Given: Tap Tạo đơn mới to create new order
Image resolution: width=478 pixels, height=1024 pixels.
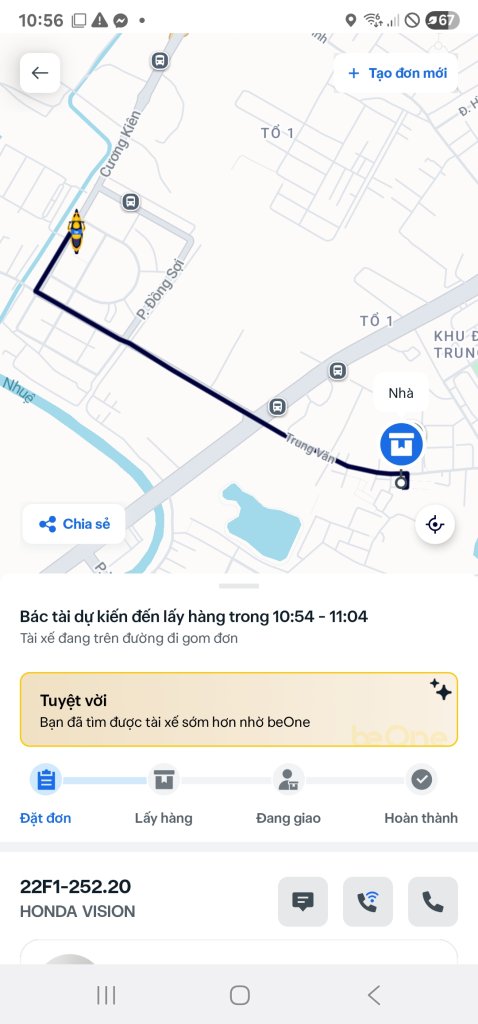Looking at the screenshot, I should pyautogui.click(x=396, y=73).
